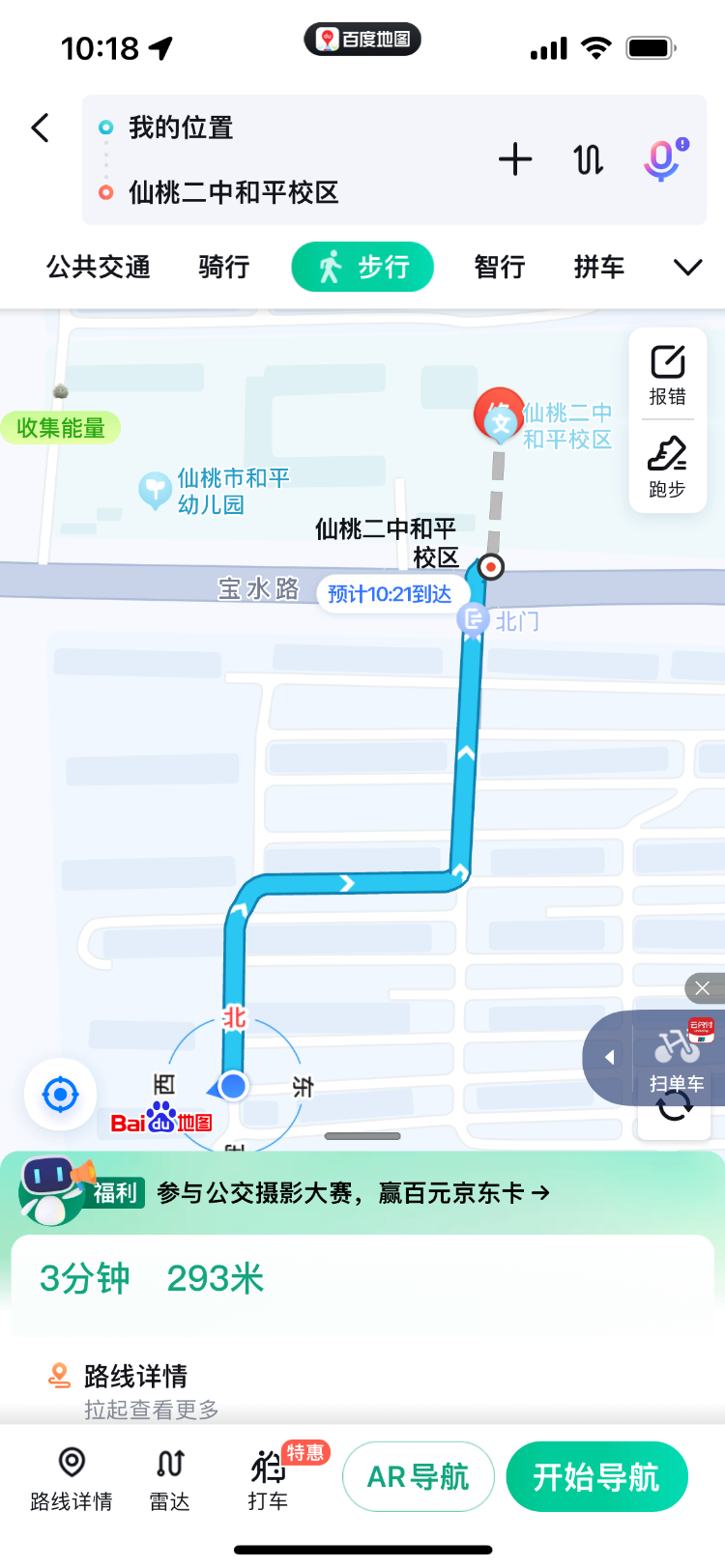Launch AR导航 augmented reality navigation
725x1568 pixels.
[x=418, y=1476]
